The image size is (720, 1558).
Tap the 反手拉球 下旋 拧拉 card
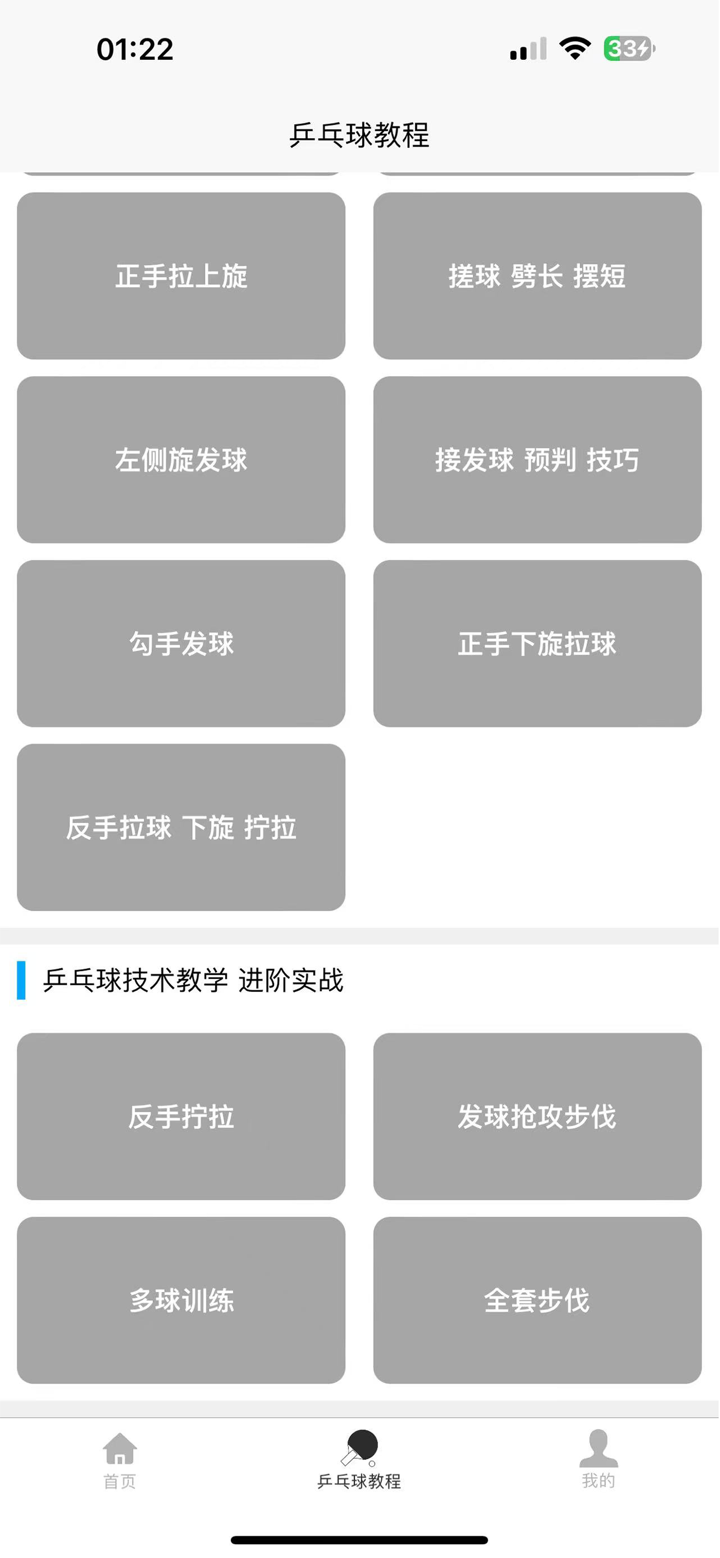click(180, 828)
